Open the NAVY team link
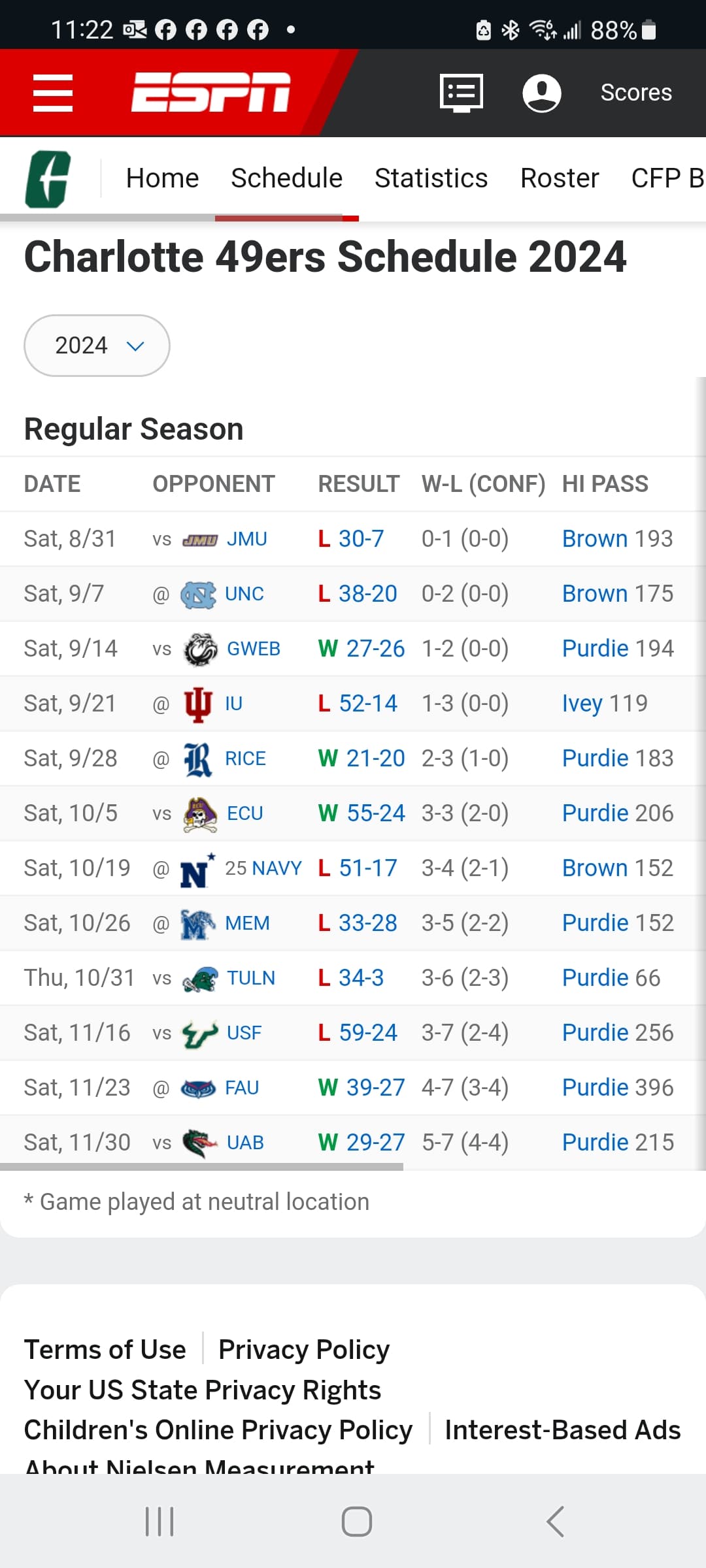706x1568 pixels. pos(277,868)
